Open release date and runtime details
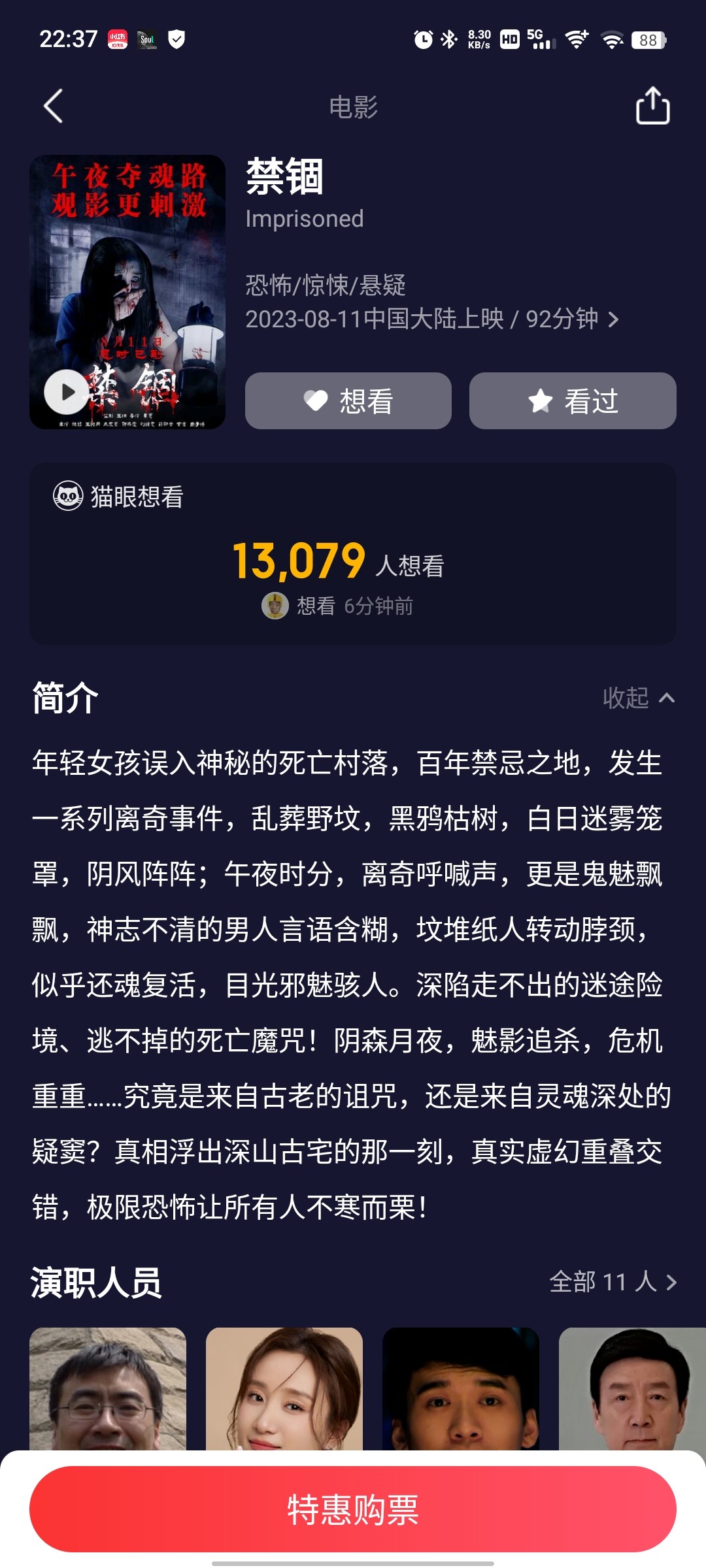 pyautogui.click(x=432, y=319)
